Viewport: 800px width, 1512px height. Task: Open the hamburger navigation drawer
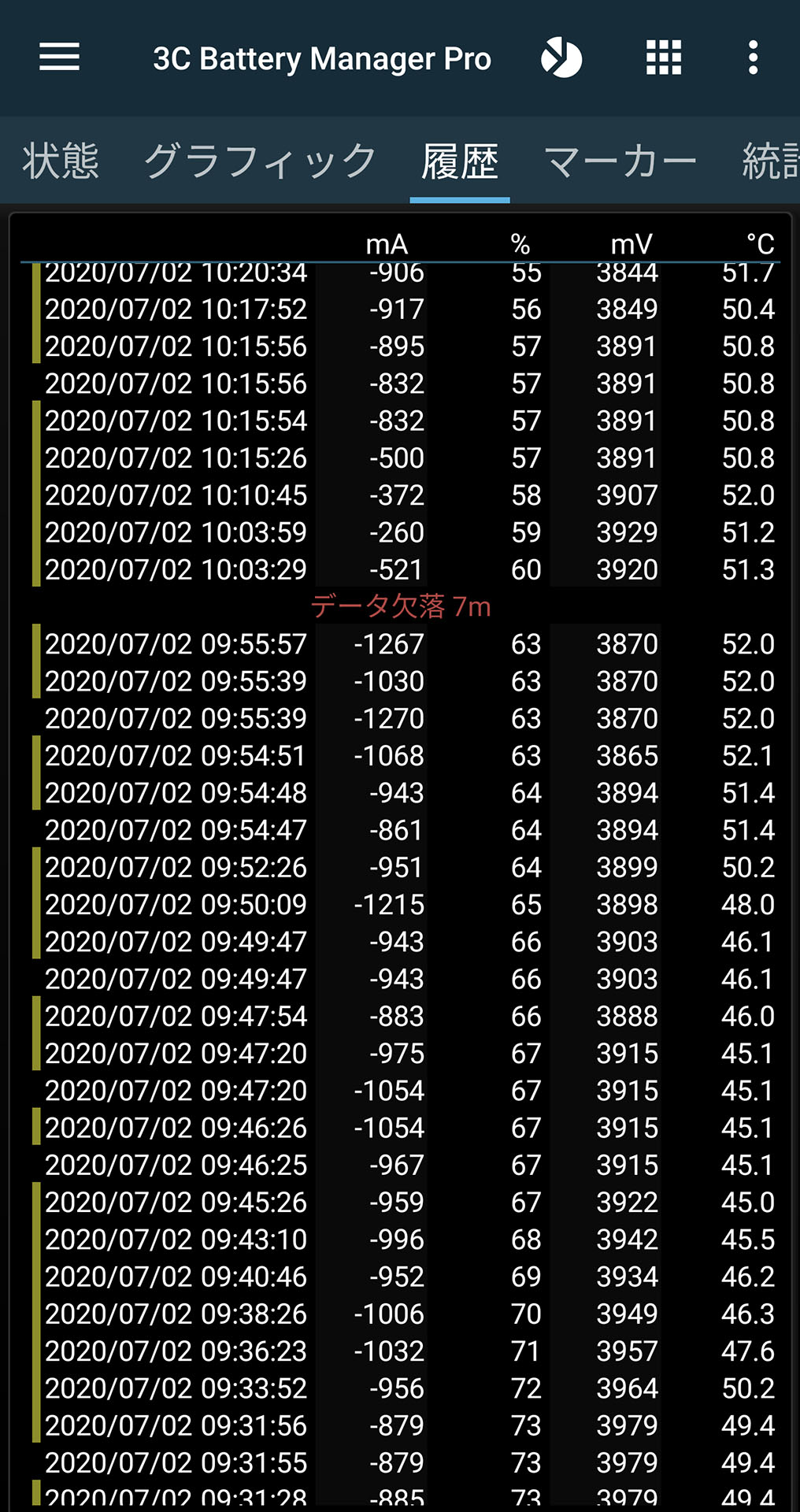coord(60,57)
